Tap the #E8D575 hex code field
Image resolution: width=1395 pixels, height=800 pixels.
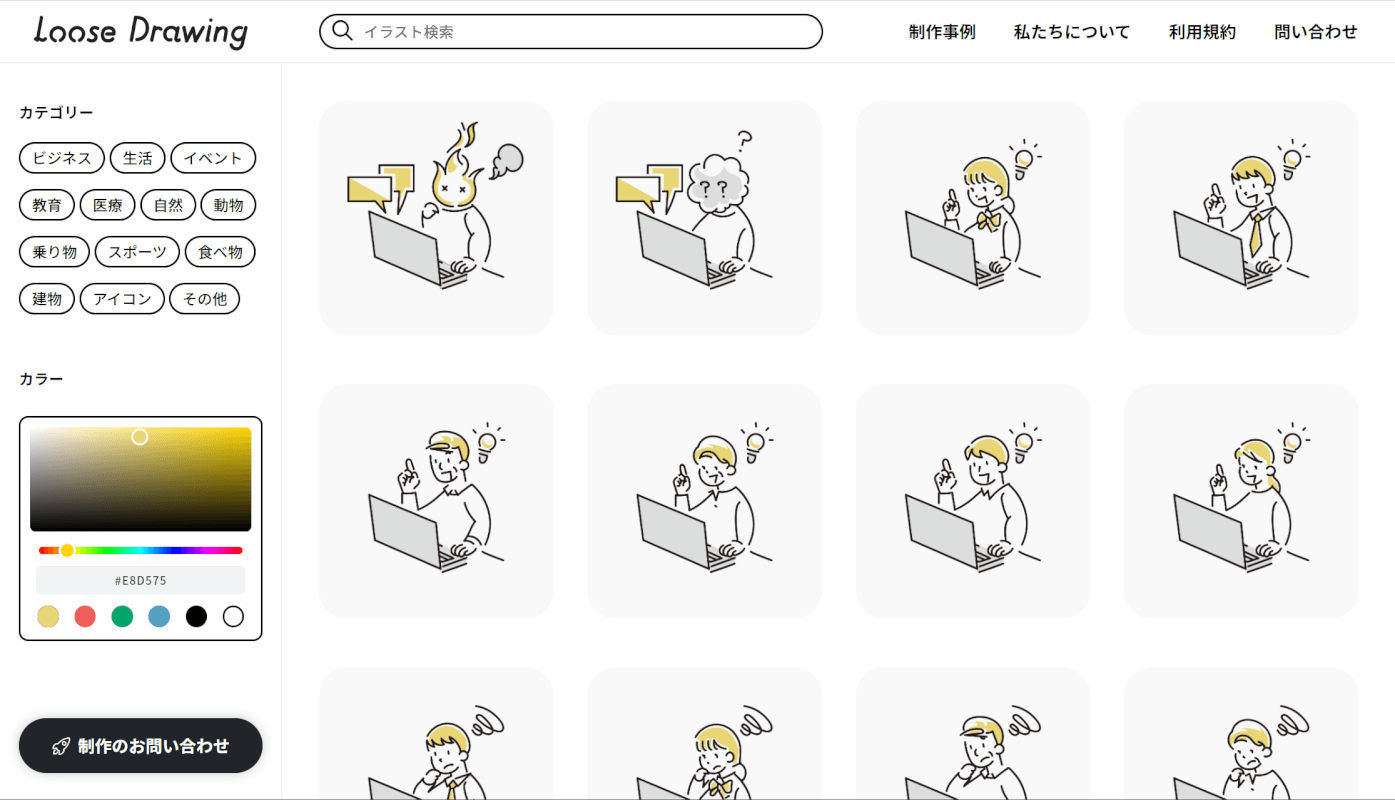(x=140, y=580)
